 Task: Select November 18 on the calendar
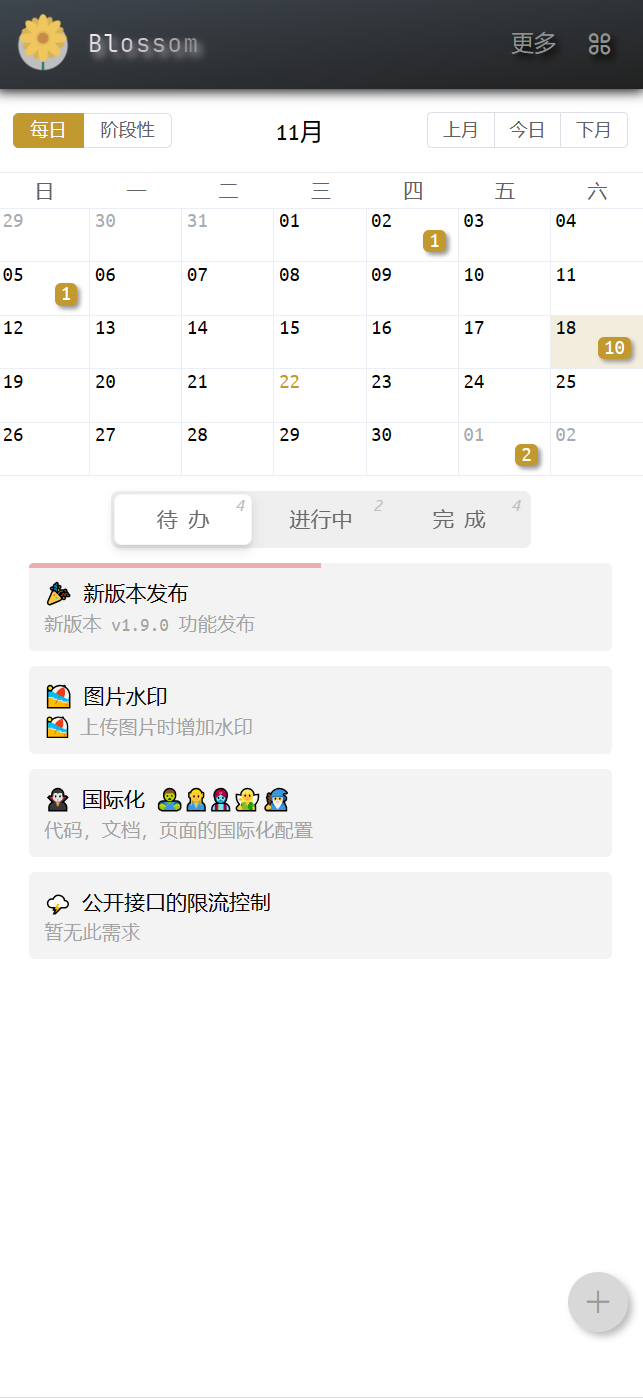[596, 342]
